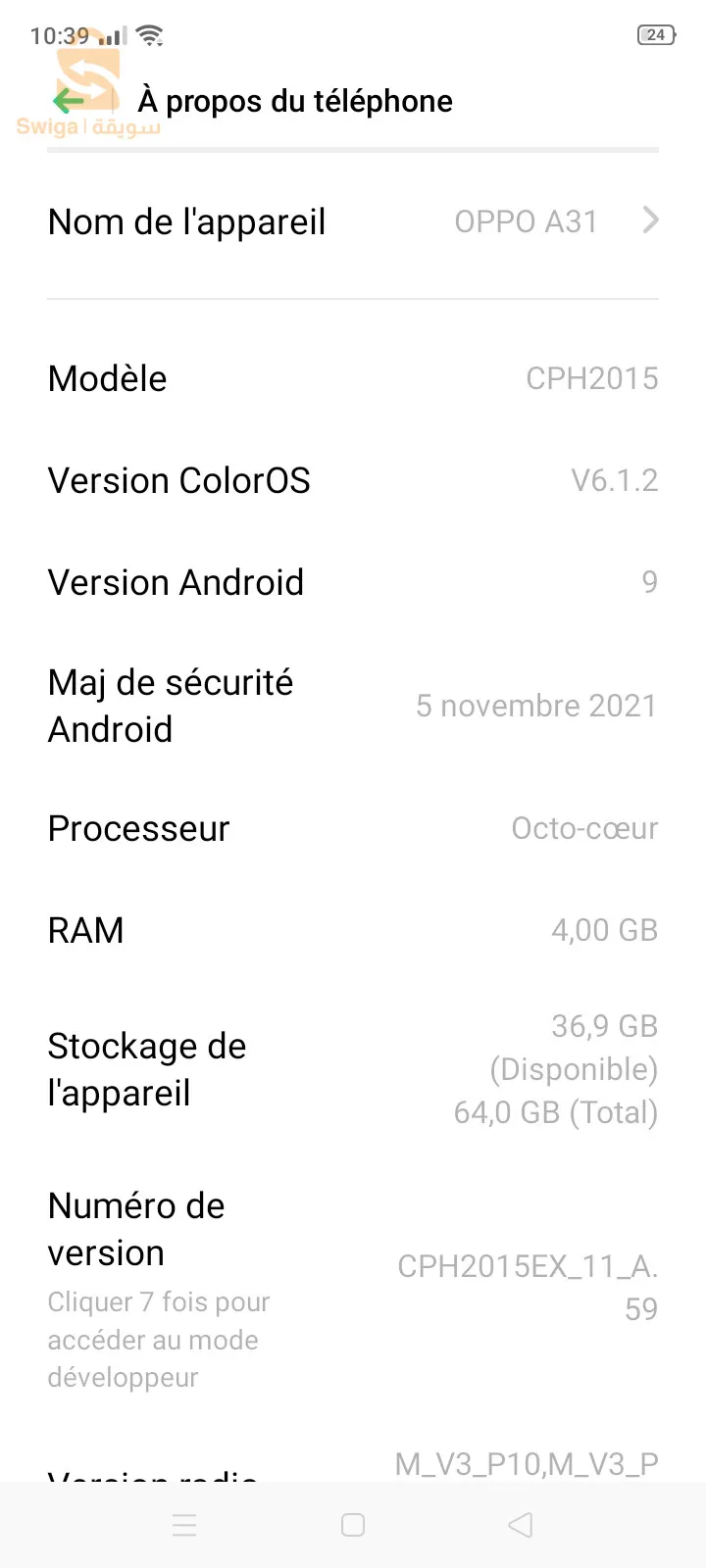706x1568 pixels.
Task: Open the Nom de l'appareil row
Action: (x=353, y=222)
